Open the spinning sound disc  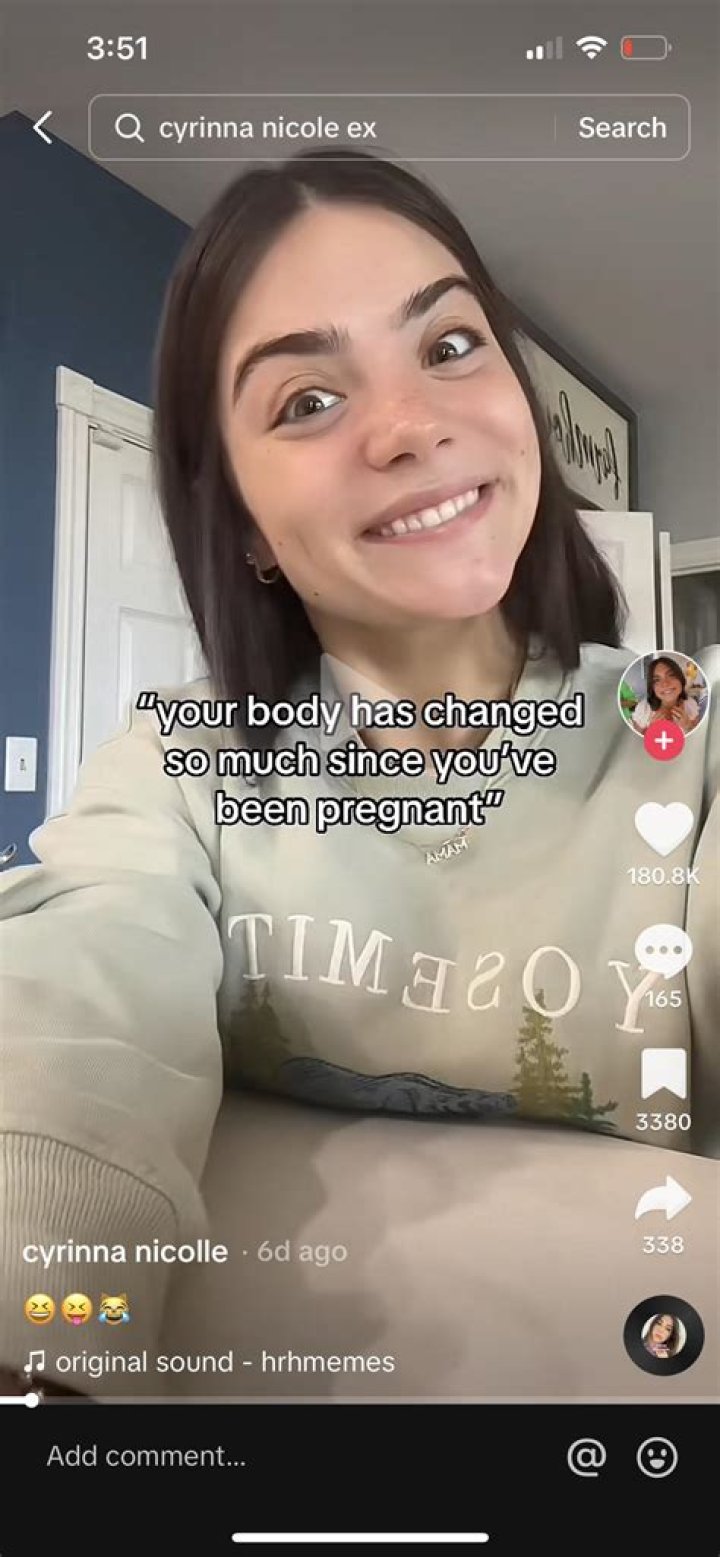click(663, 1335)
